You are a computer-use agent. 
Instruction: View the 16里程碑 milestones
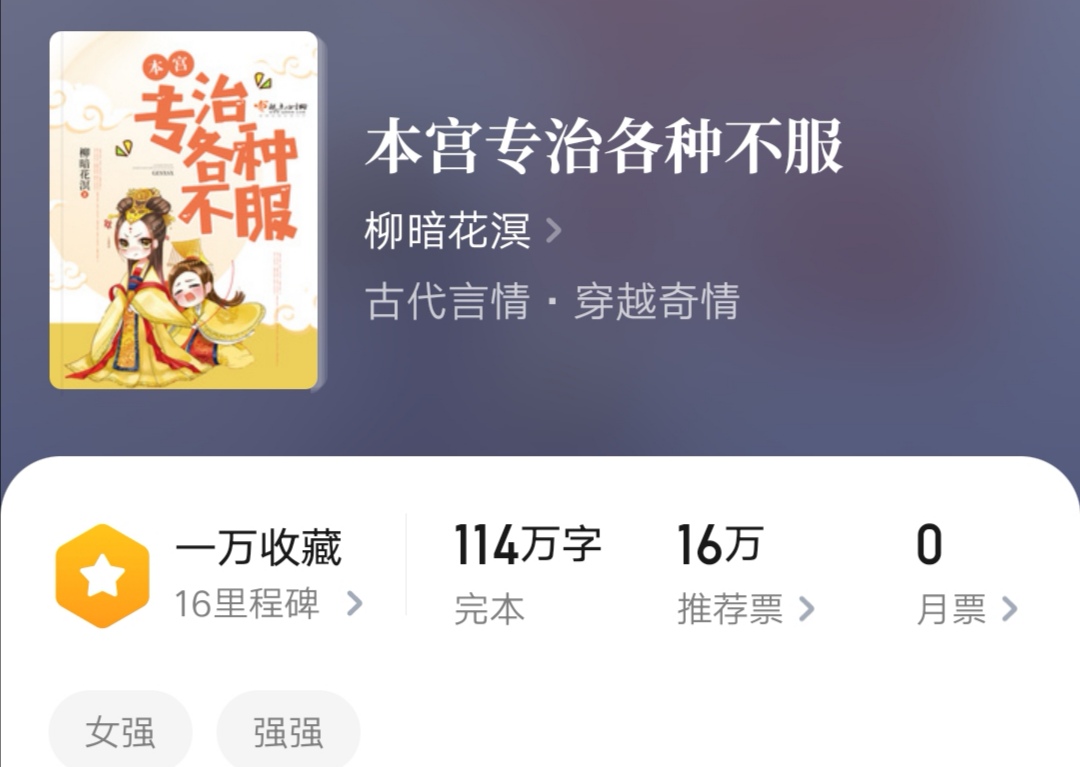(x=267, y=604)
